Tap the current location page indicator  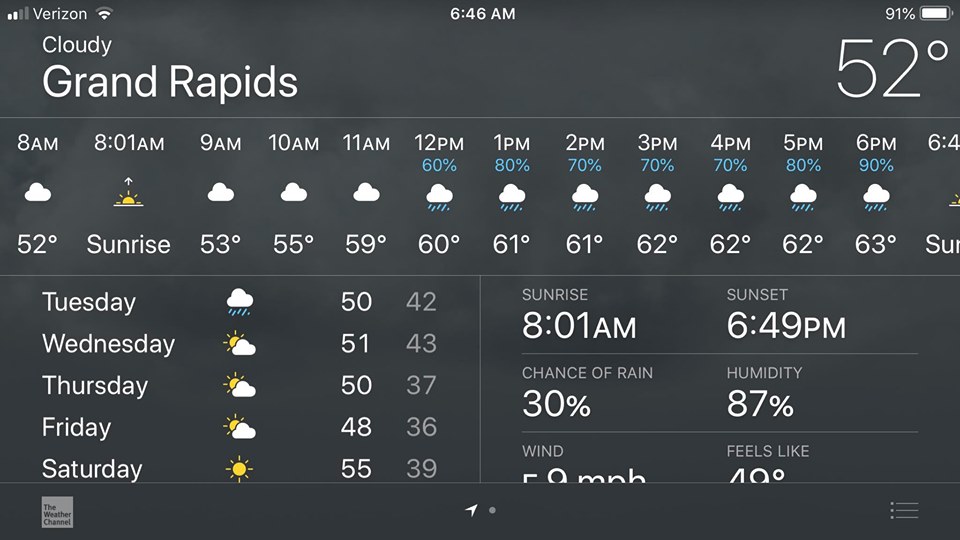[471, 510]
